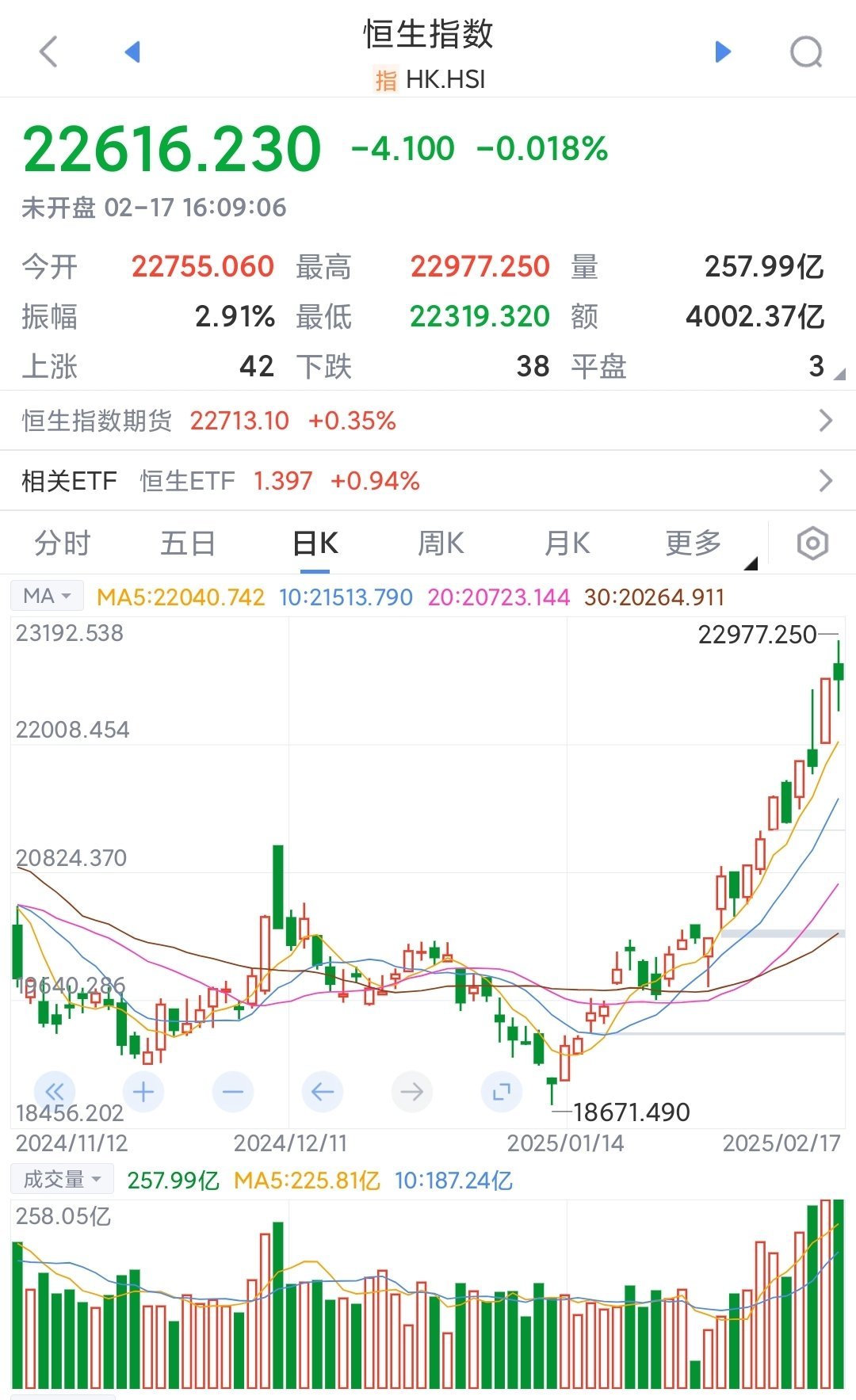856x1400 pixels.
Task: Switch to next stock with blue right arrow
Action: click(x=722, y=51)
